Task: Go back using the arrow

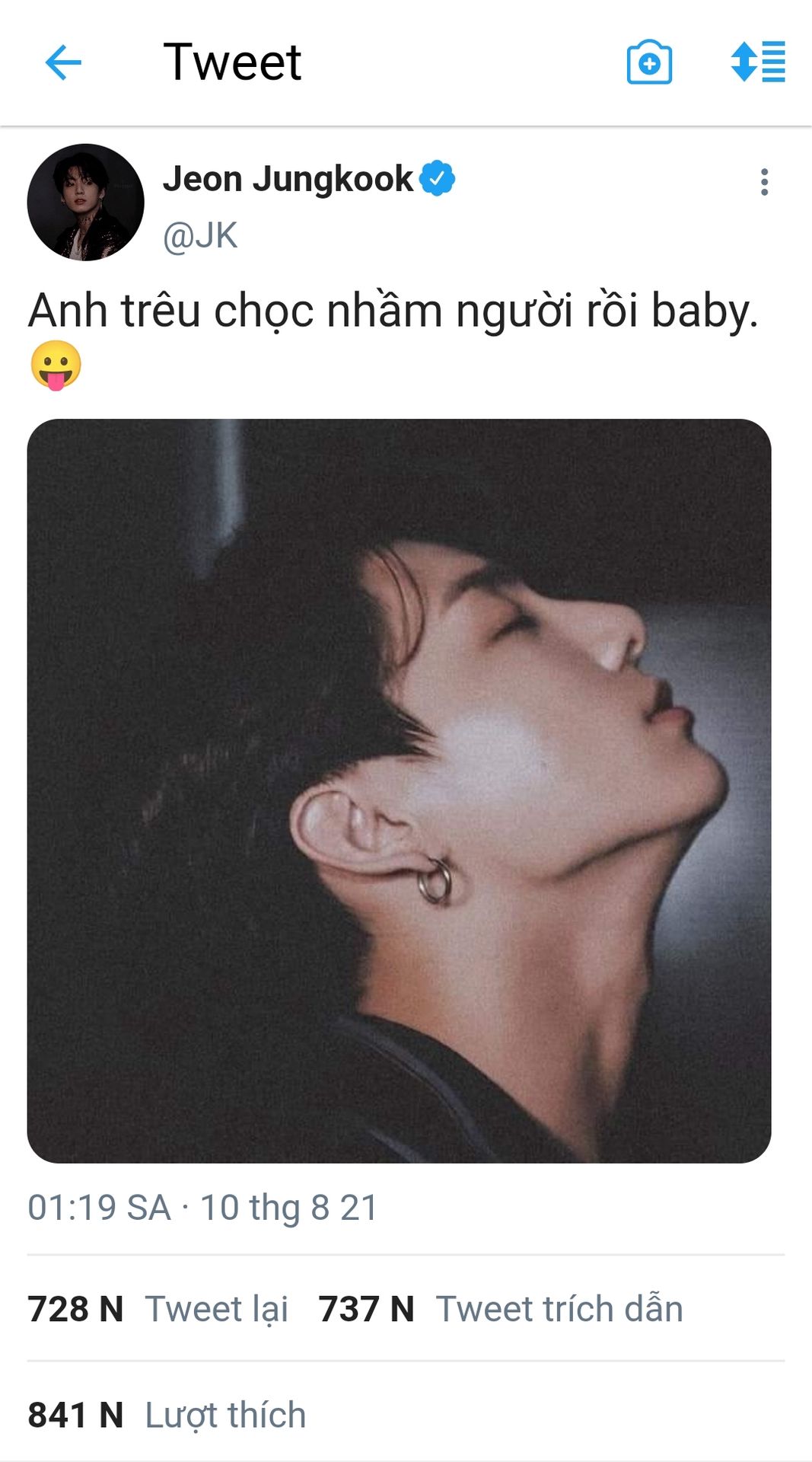Action: [x=63, y=62]
